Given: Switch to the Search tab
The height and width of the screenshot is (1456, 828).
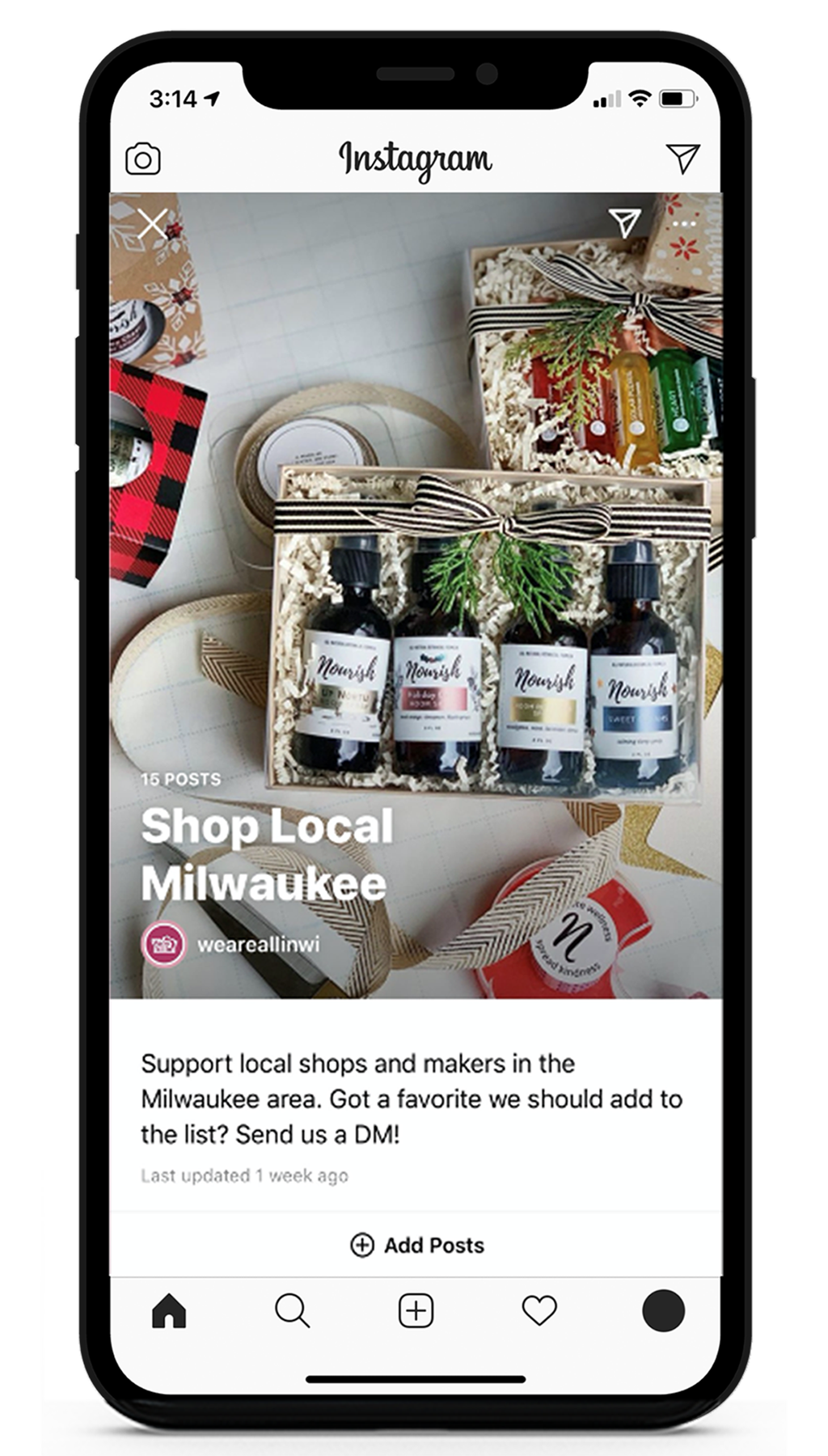Looking at the screenshot, I should pos(292,1310).
